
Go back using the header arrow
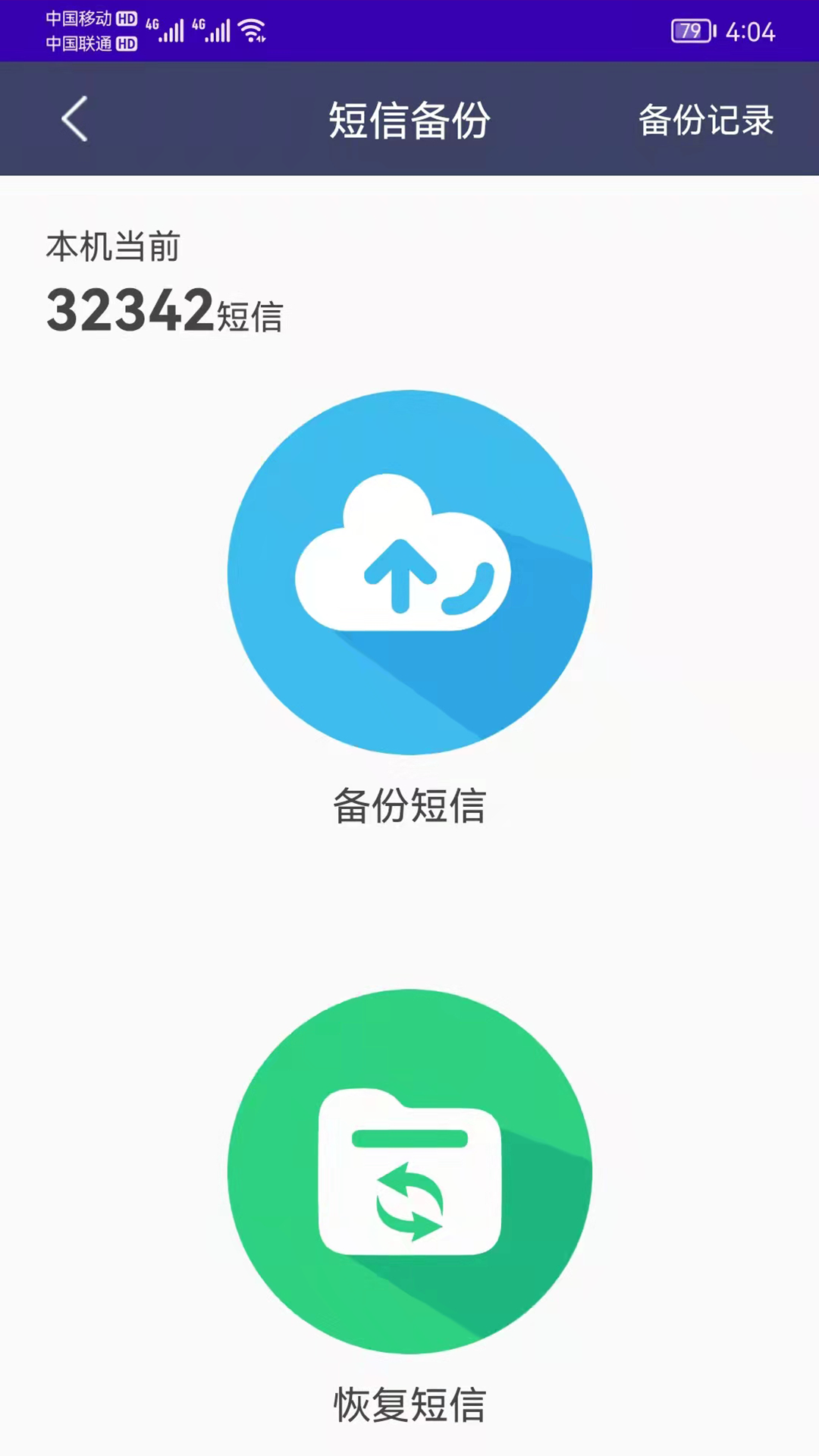click(74, 119)
